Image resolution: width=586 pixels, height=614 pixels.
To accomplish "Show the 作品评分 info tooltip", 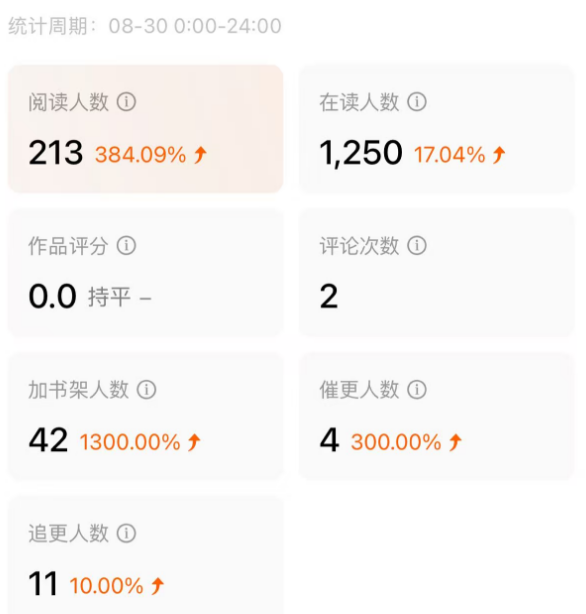I will tap(126, 246).
